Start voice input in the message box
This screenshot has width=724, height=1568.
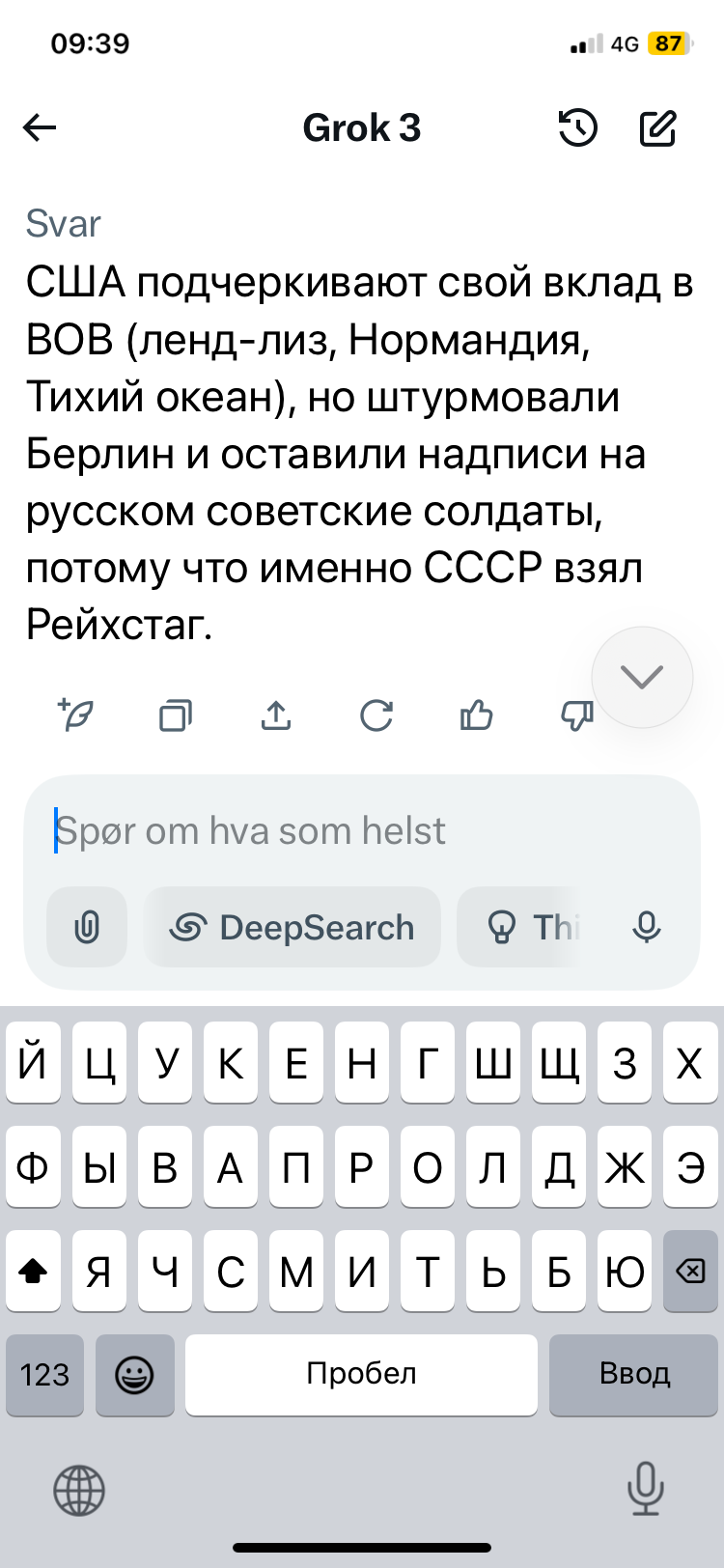[646, 927]
